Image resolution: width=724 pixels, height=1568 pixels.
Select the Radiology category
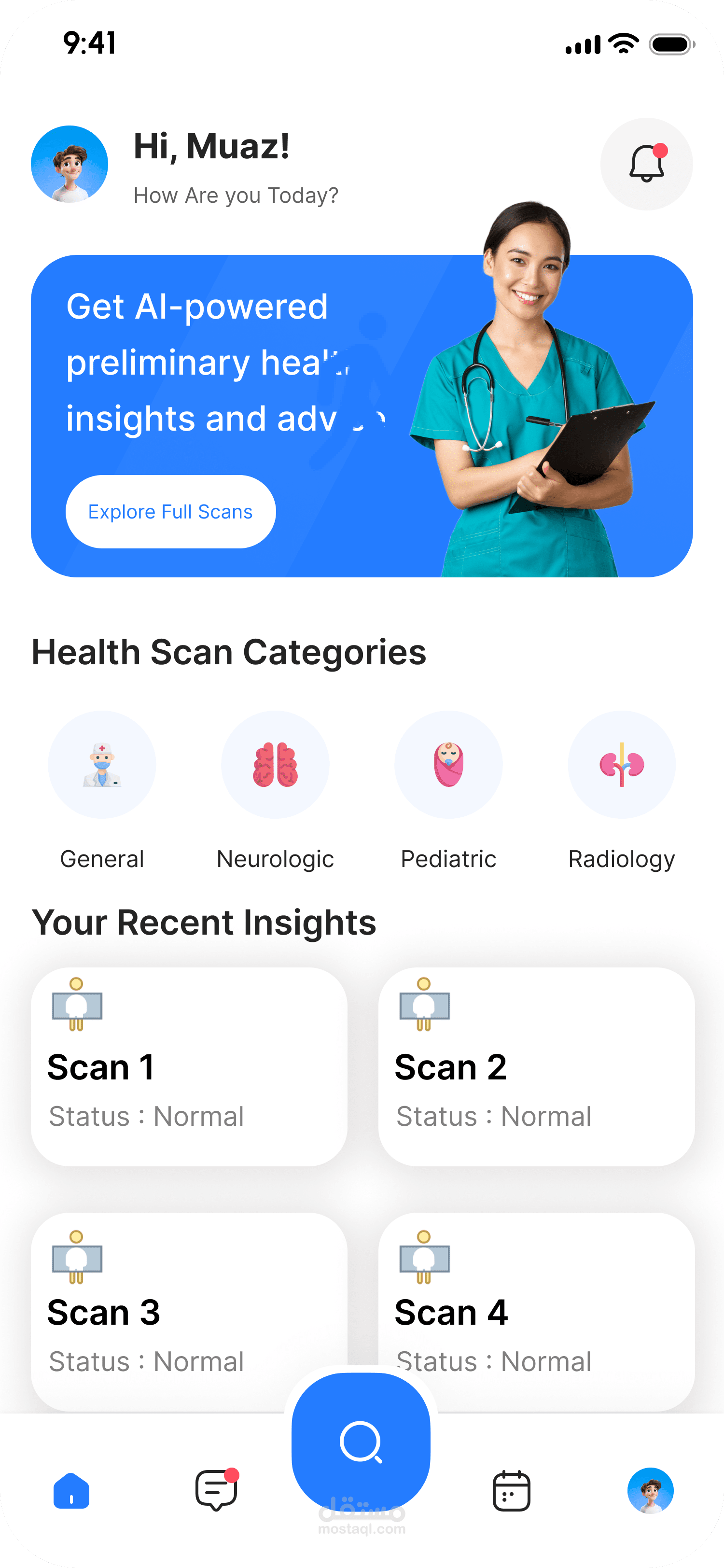pos(622,790)
